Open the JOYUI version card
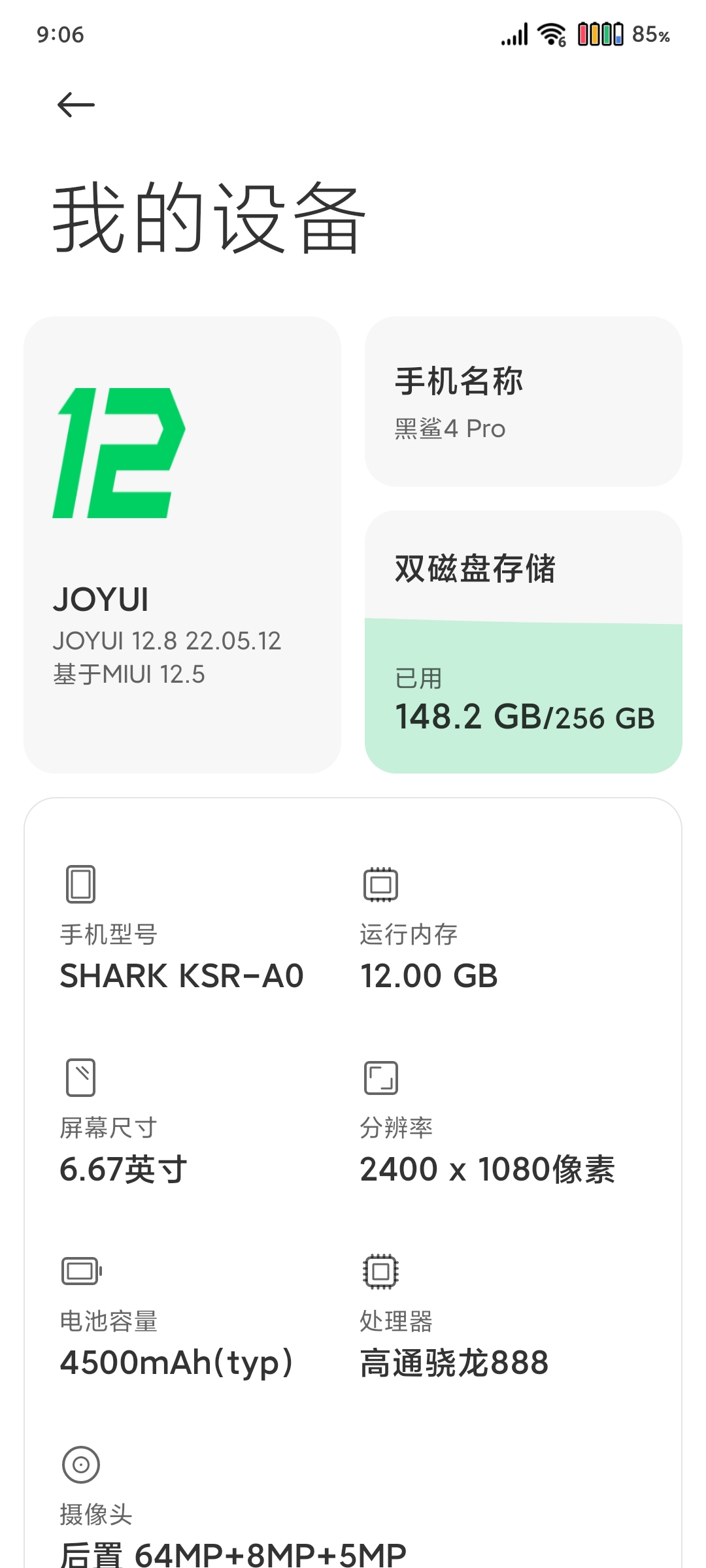The width and height of the screenshot is (706, 1568). coord(182,545)
